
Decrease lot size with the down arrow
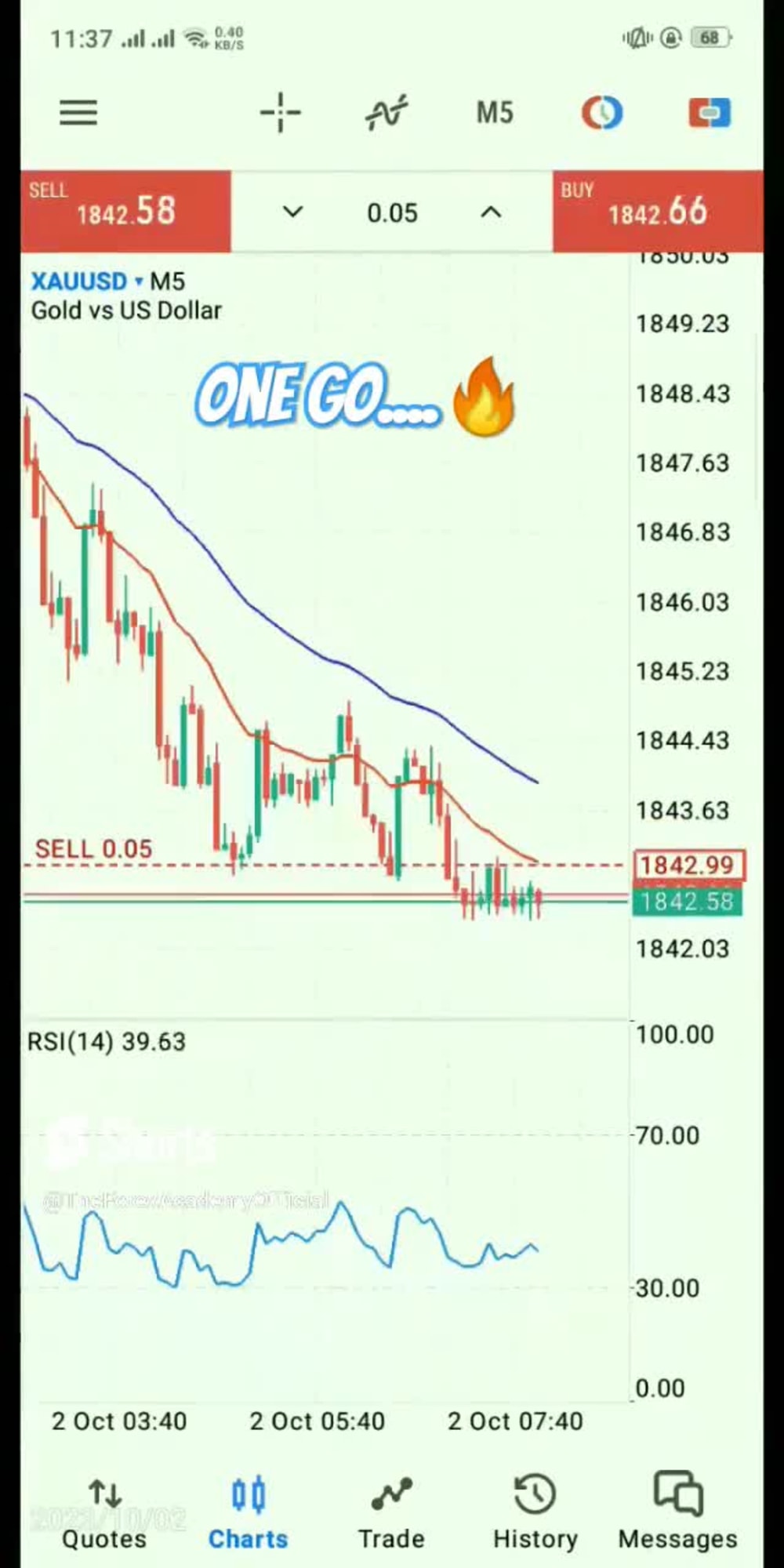[292, 212]
